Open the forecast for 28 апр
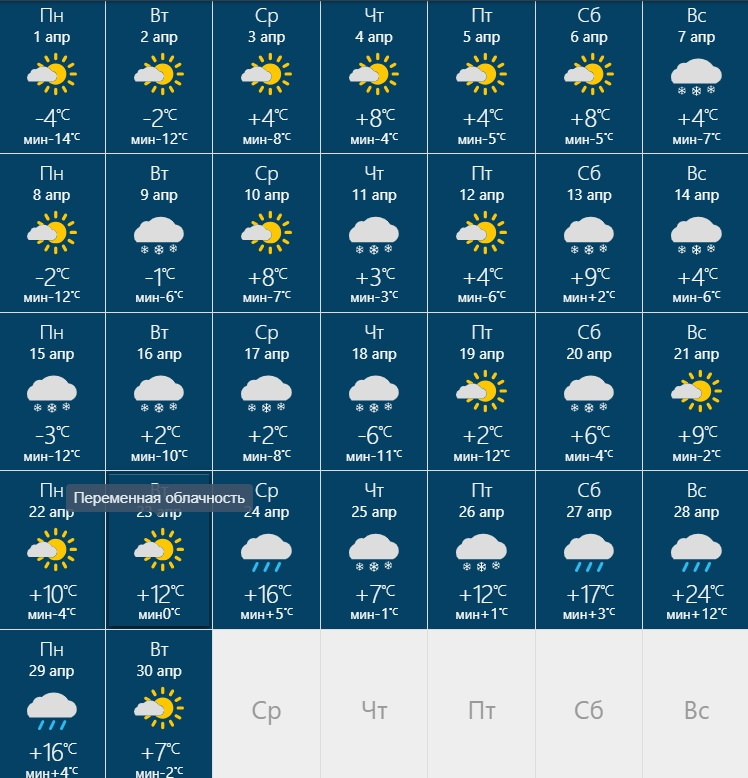Image resolution: width=748 pixels, height=778 pixels. 696,550
